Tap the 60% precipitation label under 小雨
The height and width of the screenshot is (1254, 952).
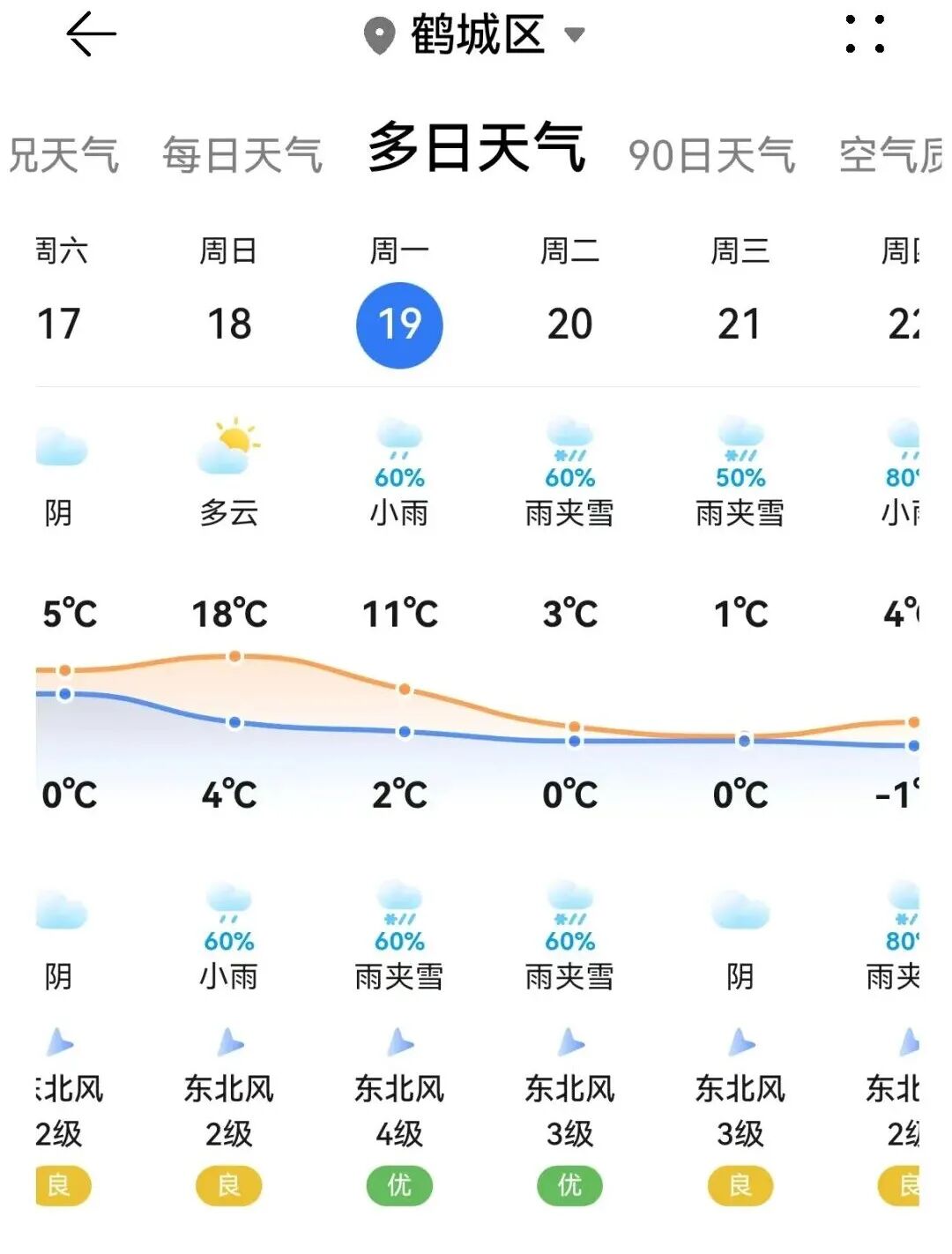coord(399,479)
